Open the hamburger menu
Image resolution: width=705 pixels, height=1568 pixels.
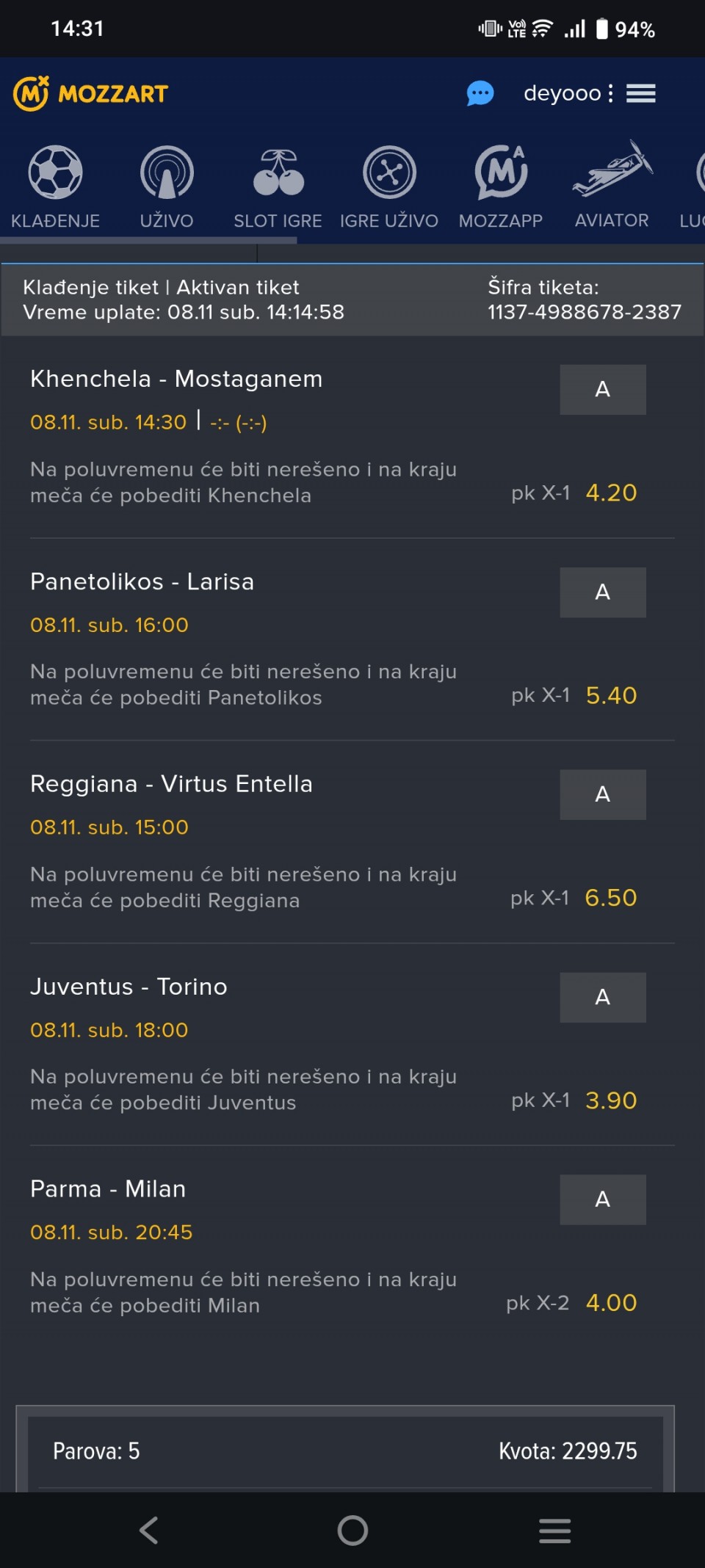tap(640, 93)
